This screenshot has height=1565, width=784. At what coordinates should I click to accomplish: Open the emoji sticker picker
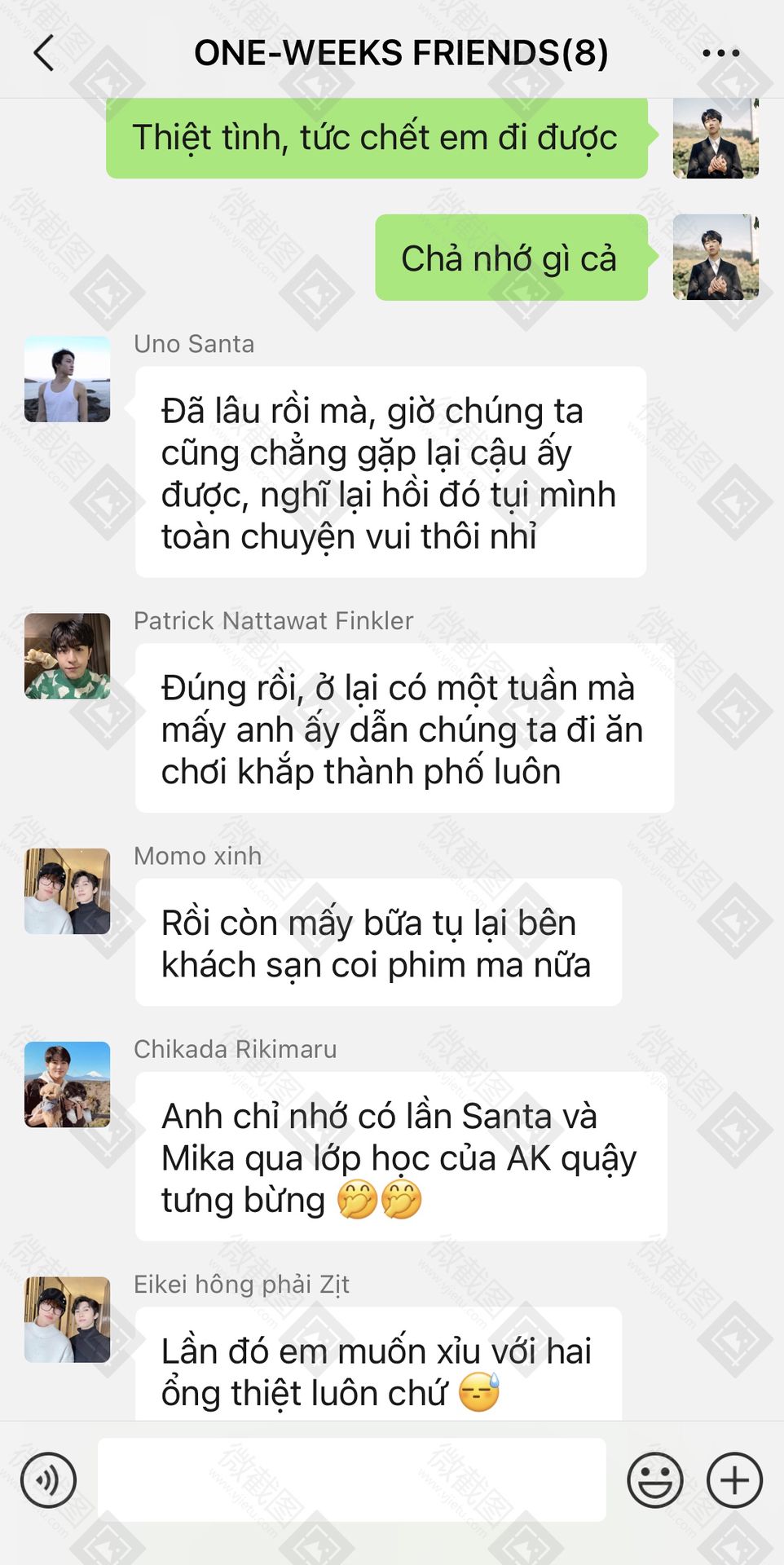click(654, 1479)
